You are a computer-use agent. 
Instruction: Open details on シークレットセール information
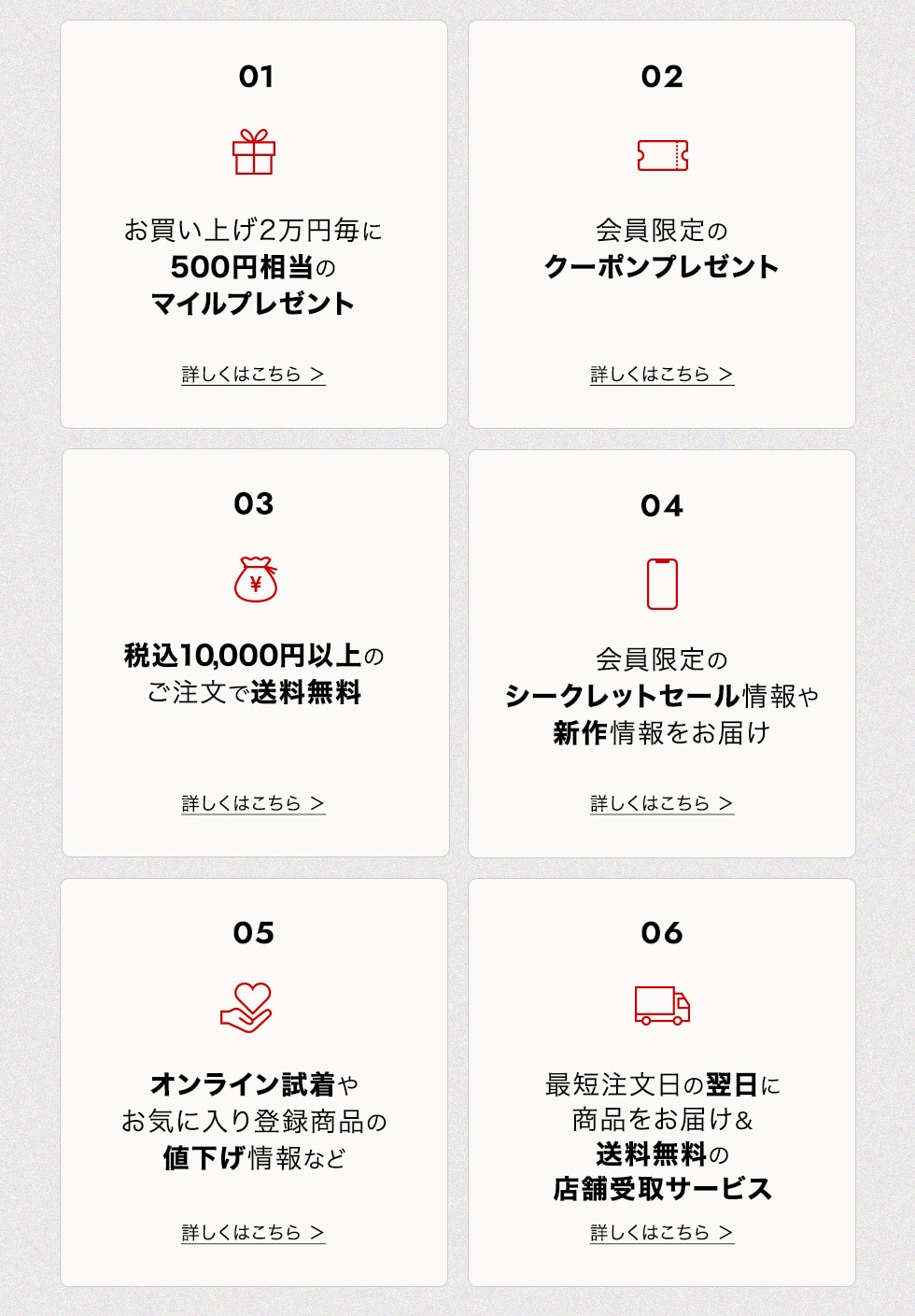pos(661,803)
